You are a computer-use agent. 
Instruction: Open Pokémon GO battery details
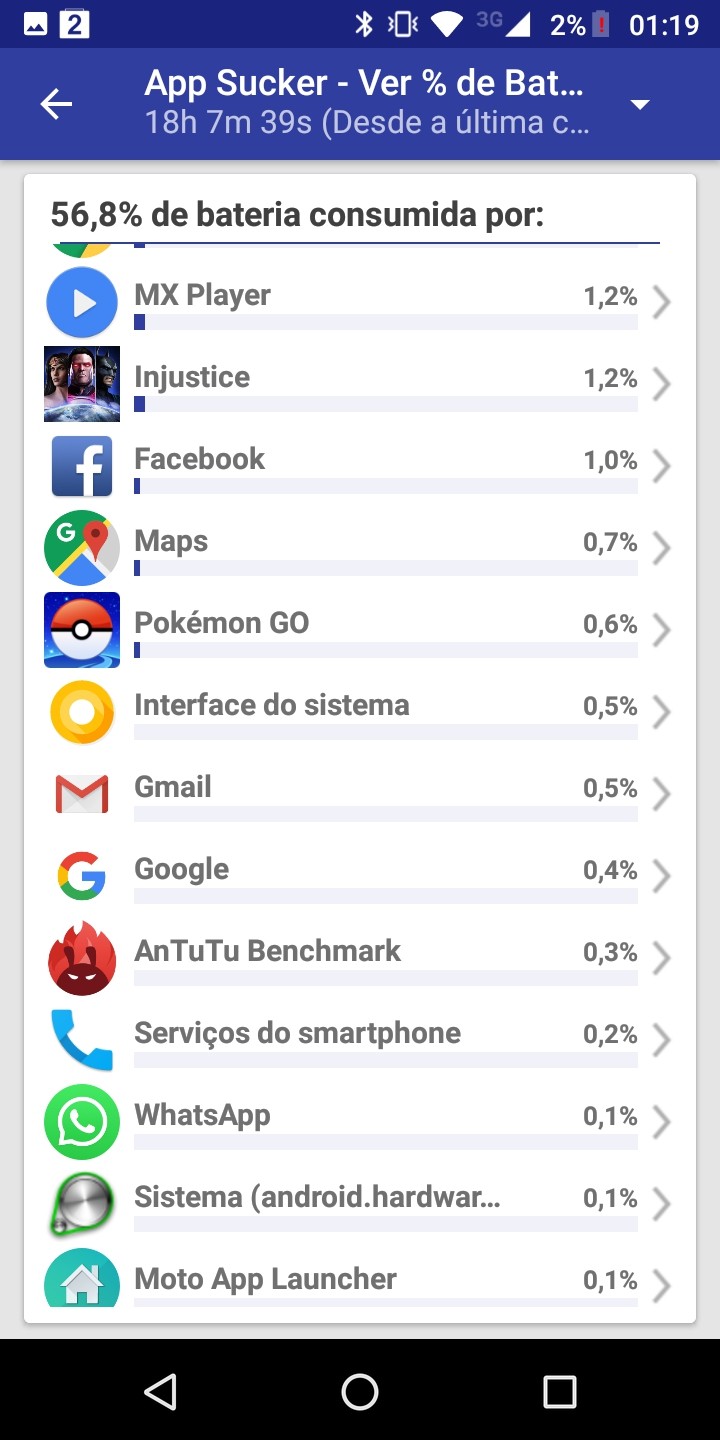click(x=360, y=630)
